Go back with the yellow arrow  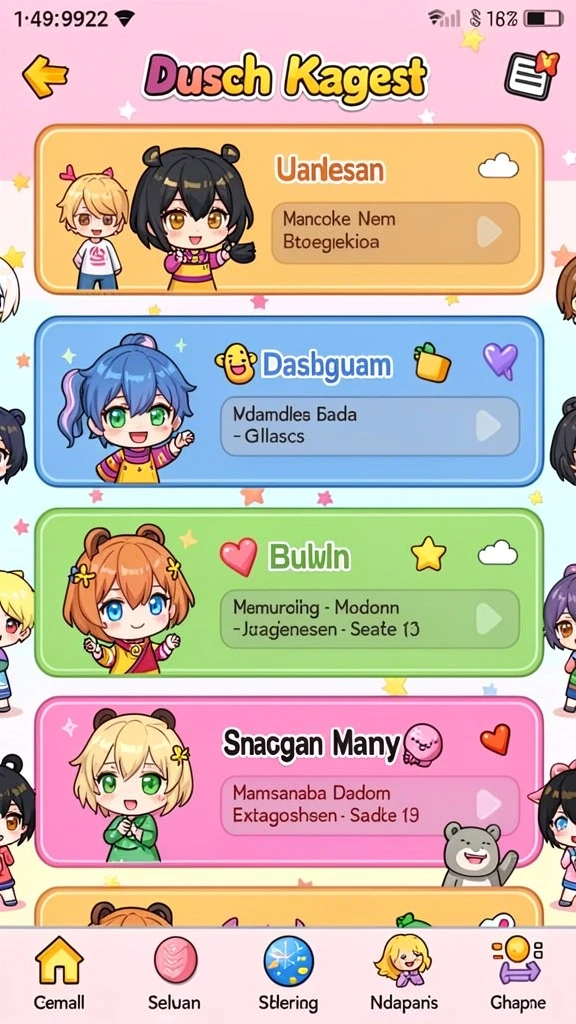(45, 76)
